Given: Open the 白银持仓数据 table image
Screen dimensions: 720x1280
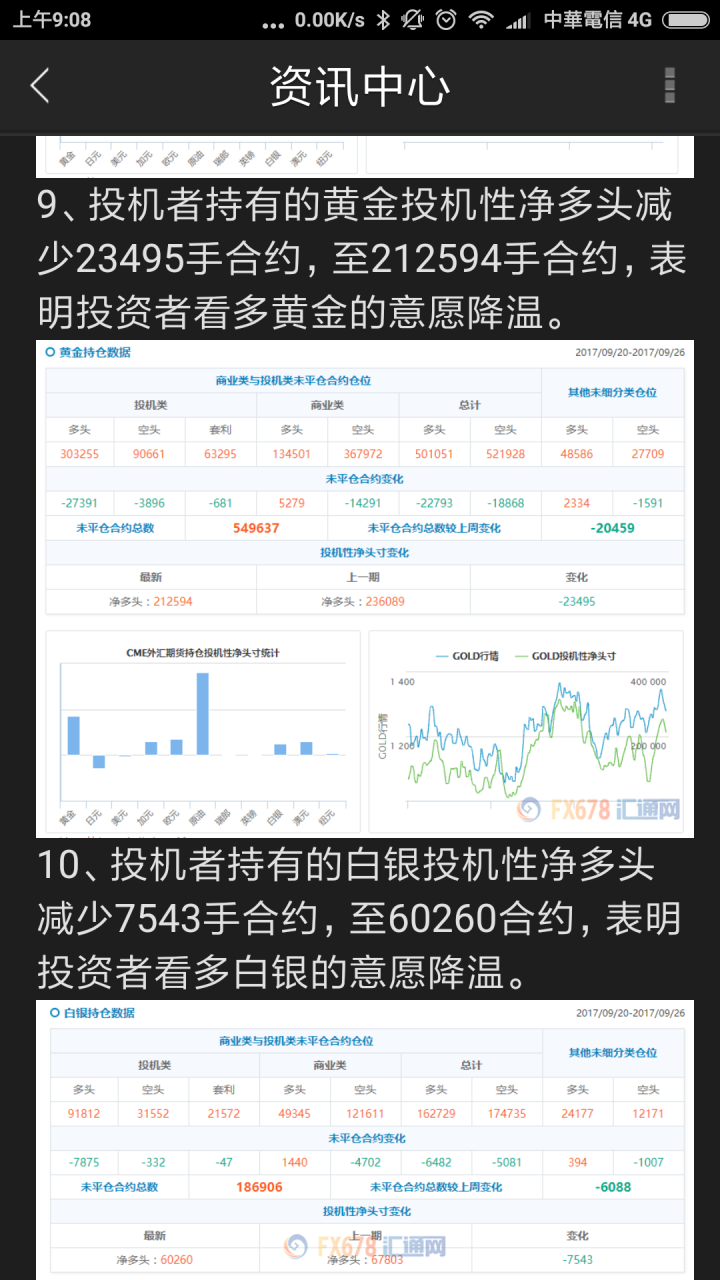Looking at the screenshot, I should click(365, 1140).
